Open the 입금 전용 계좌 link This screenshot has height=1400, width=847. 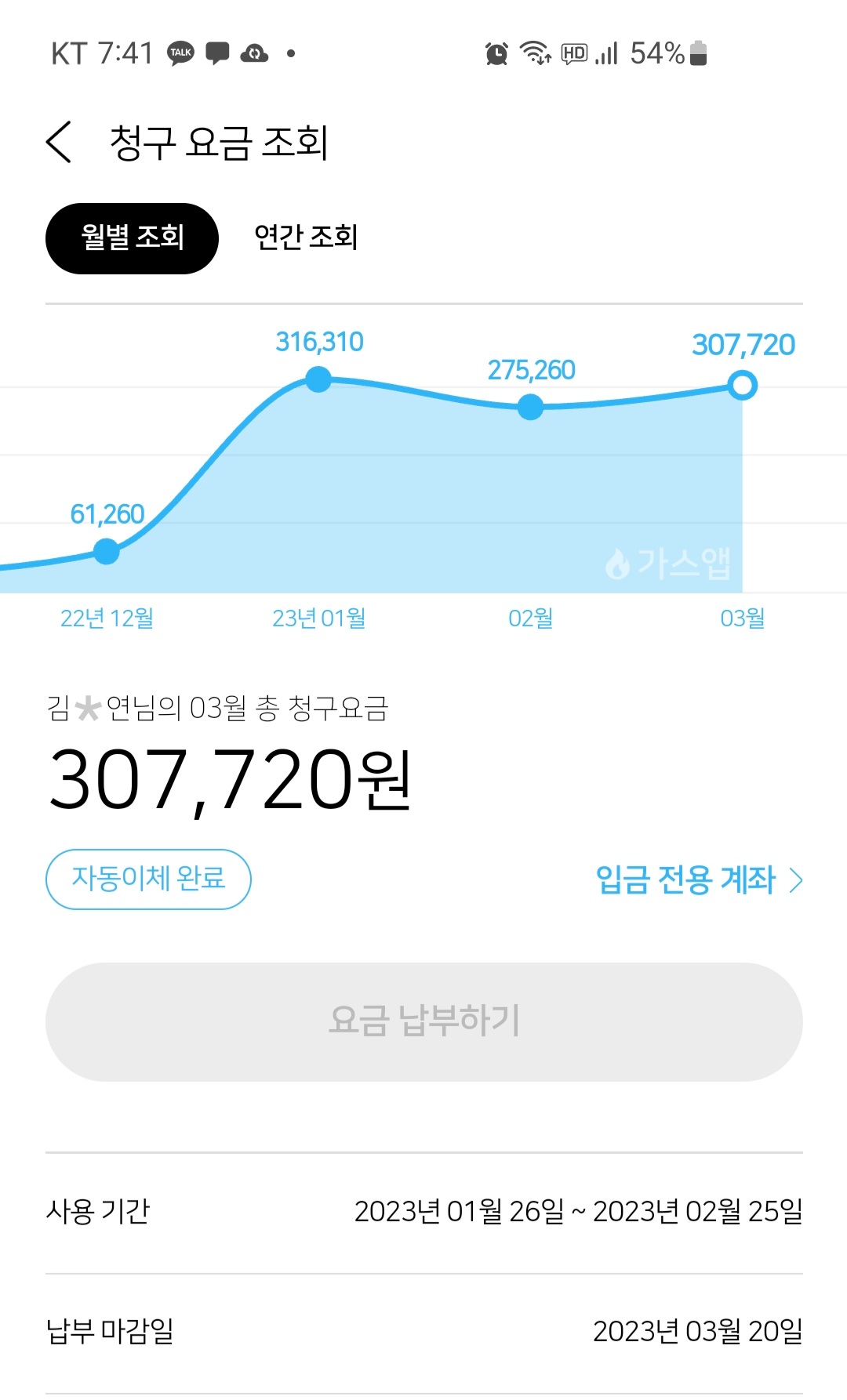[700, 880]
